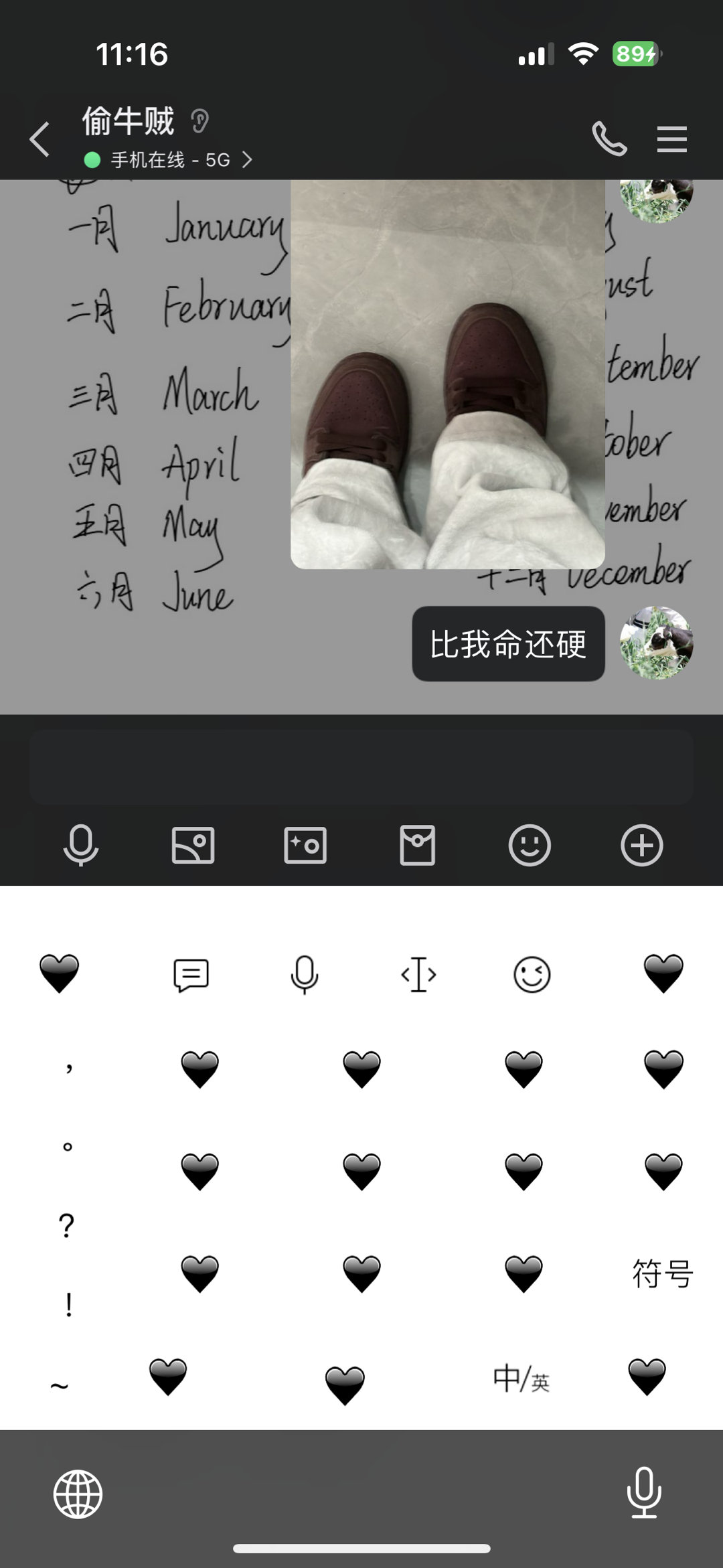The height and width of the screenshot is (1568, 723).
Task: Open the sent shoes photo
Action: 447,375
